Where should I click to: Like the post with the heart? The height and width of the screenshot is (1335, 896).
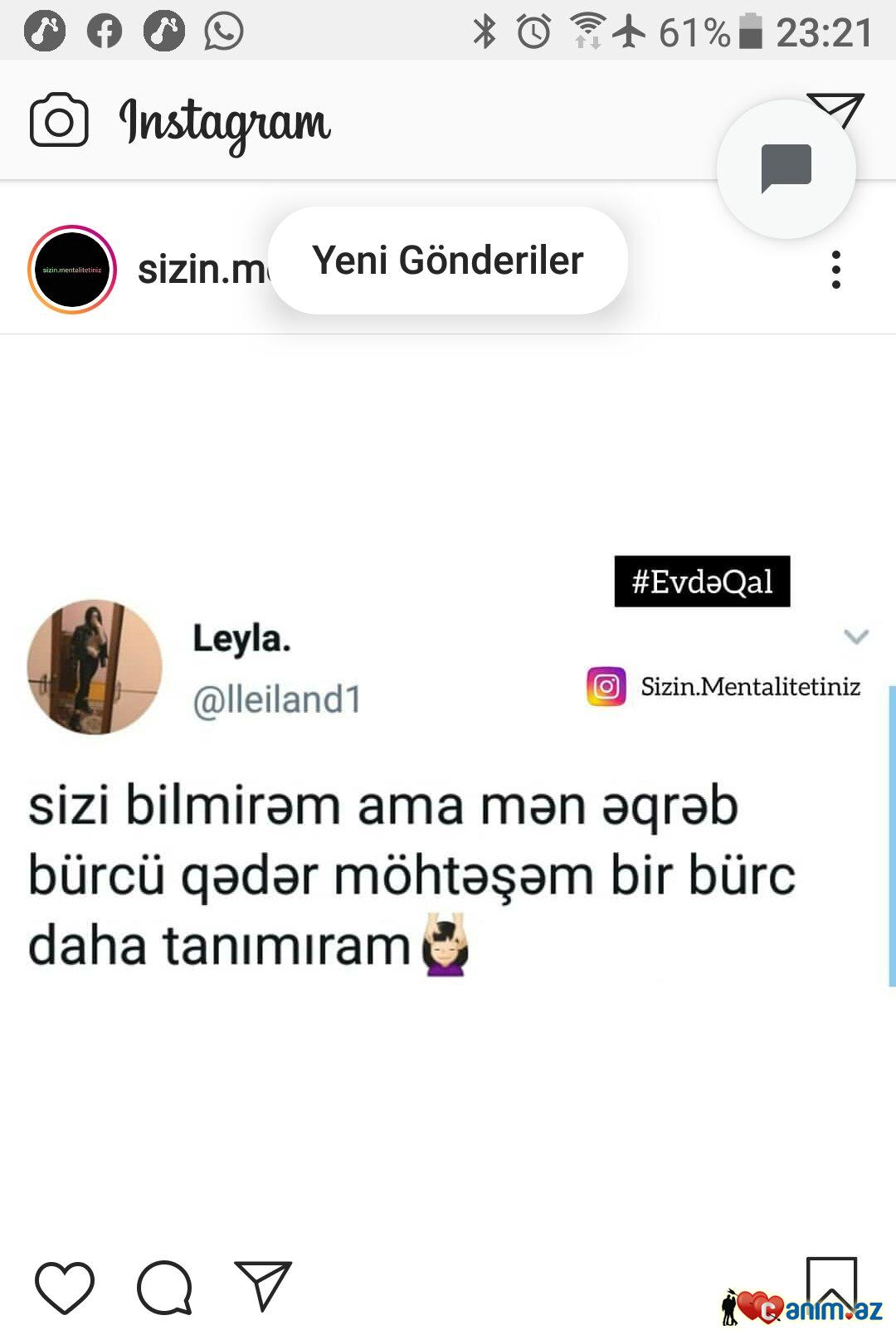coord(65,1287)
